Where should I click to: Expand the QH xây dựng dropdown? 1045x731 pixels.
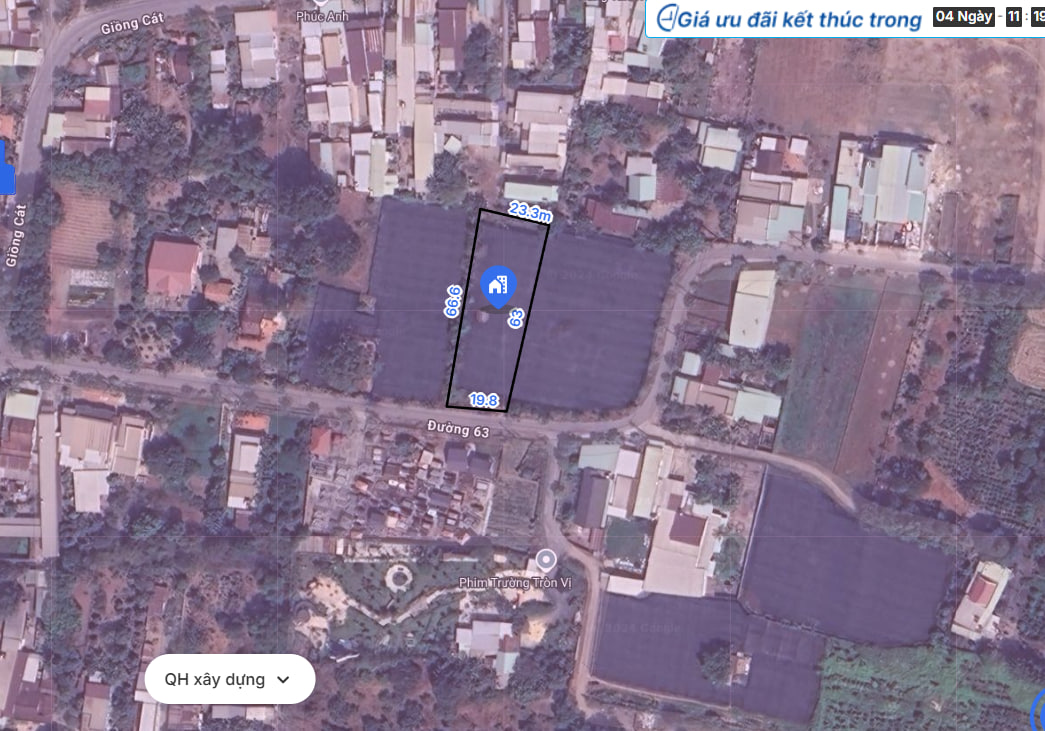[x=229, y=680]
